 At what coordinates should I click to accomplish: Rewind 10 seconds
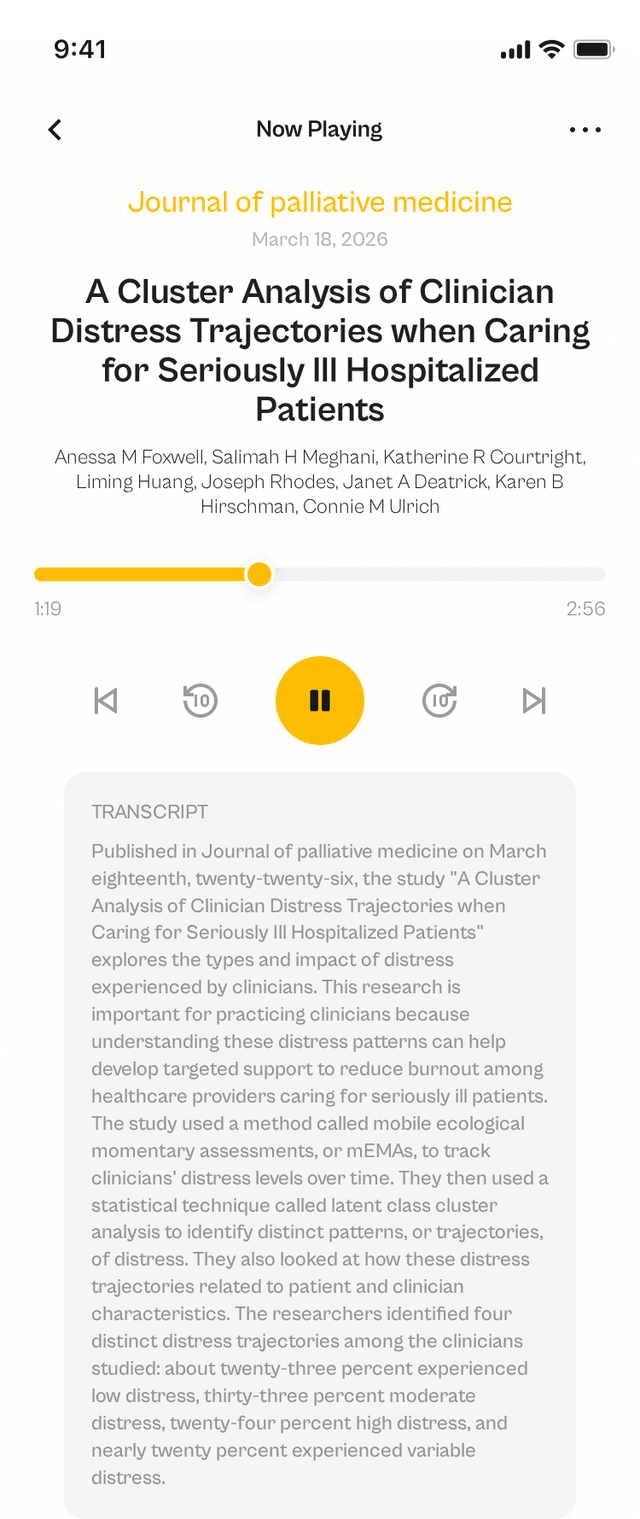point(200,700)
